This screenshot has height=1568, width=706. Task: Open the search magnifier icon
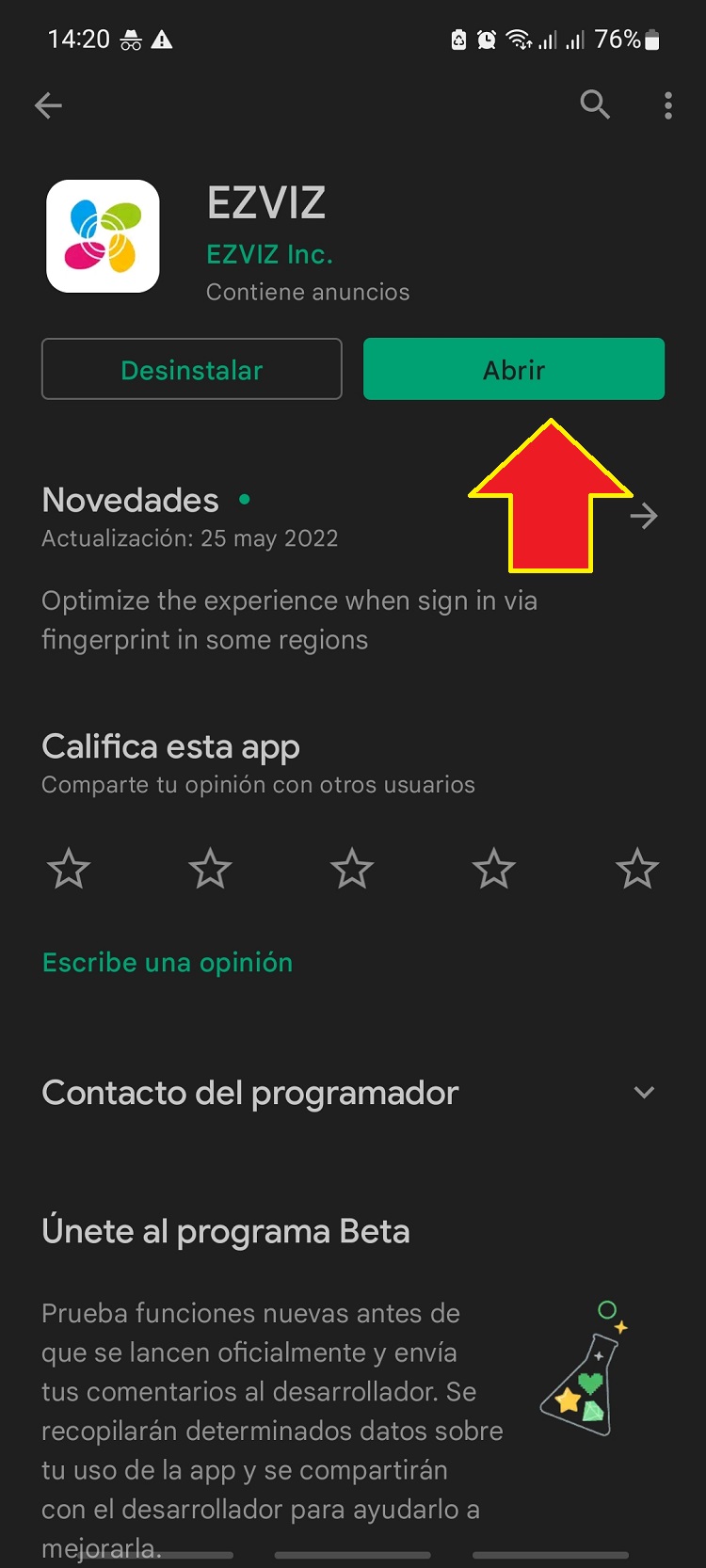click(x=595, y=104)
